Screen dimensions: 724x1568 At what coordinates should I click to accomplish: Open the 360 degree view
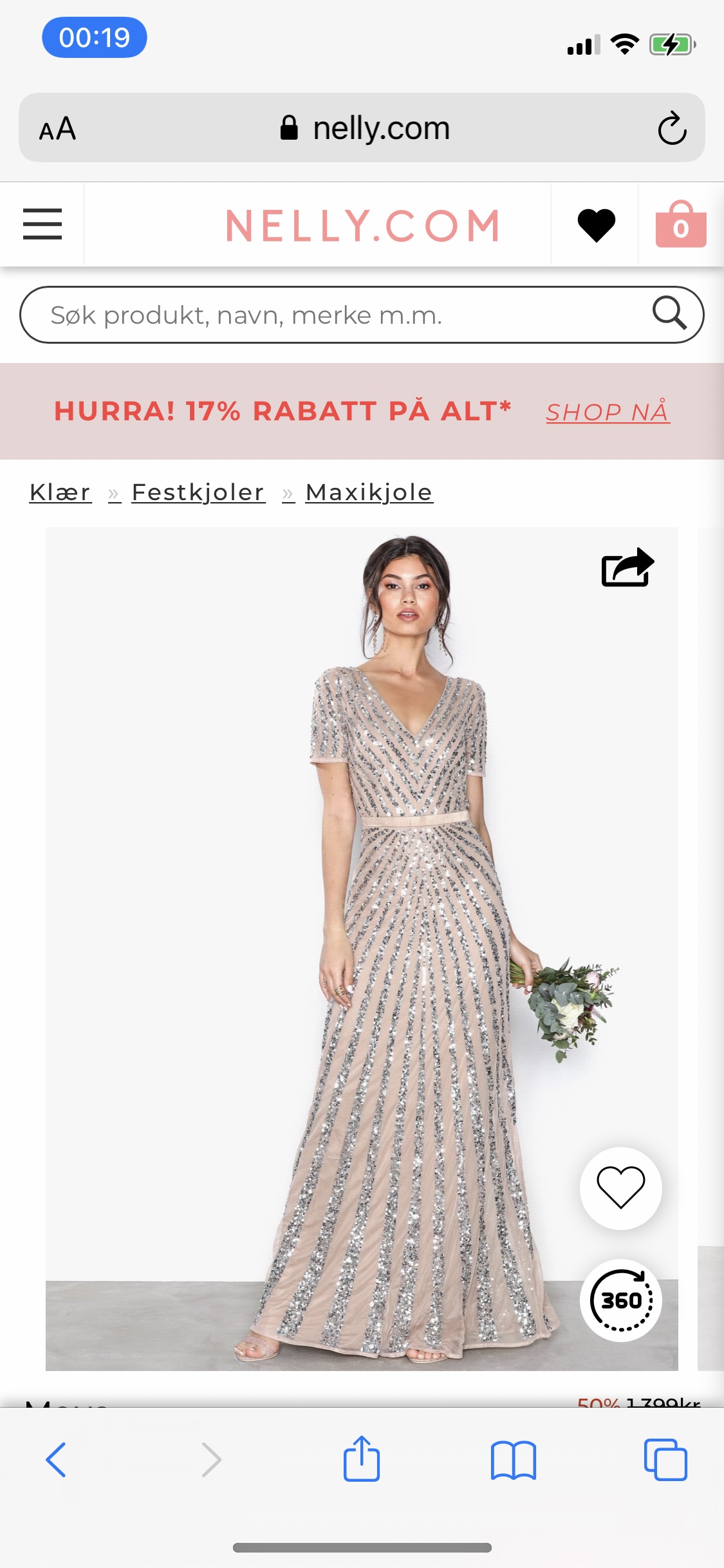tap(621, 1300)
